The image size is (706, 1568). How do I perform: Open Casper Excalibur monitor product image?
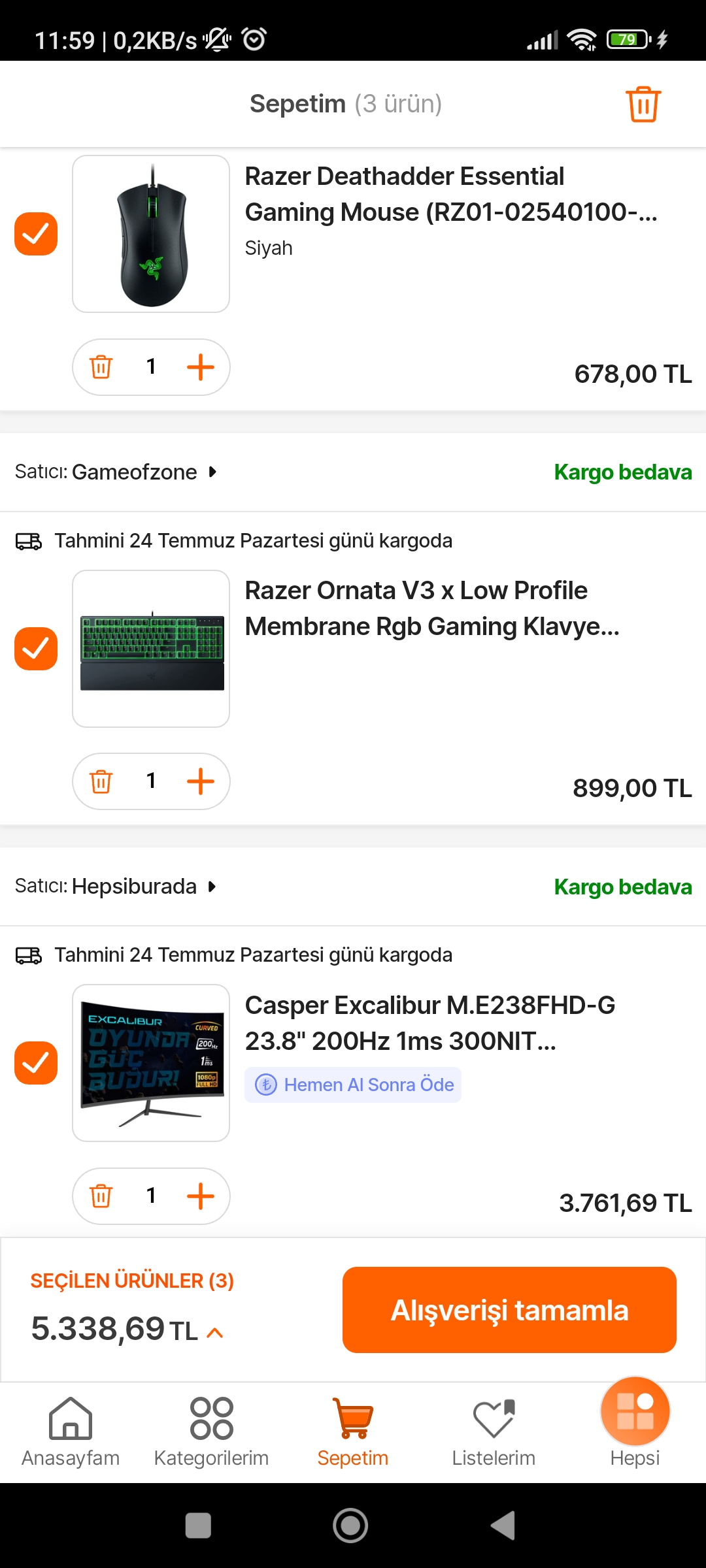pos(151,1063)
